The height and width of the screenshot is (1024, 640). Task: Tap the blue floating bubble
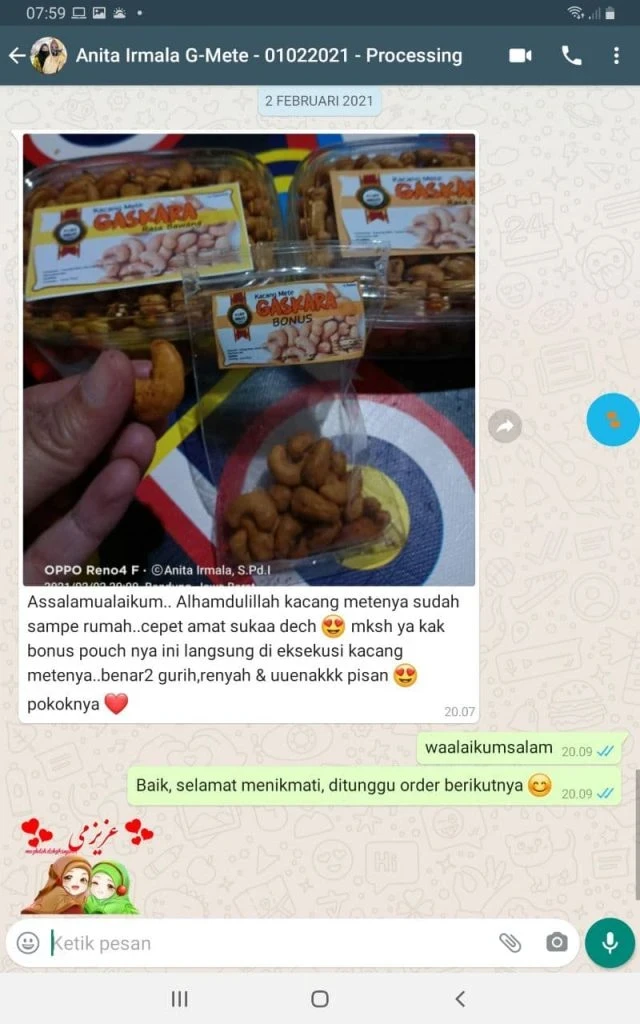click(x=612, y=420)
